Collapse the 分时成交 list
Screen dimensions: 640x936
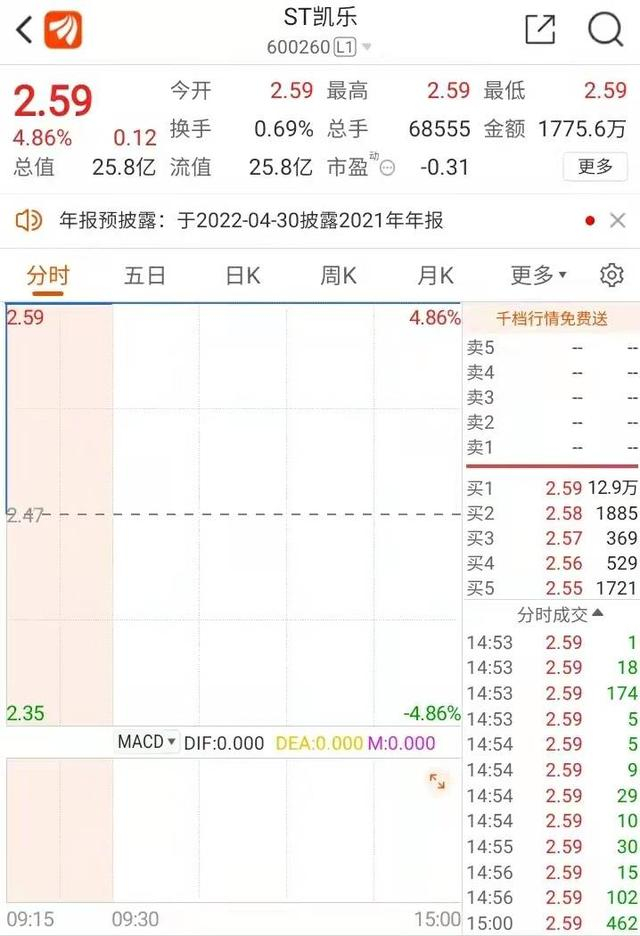pyautogui.click(x=560, y=614)
